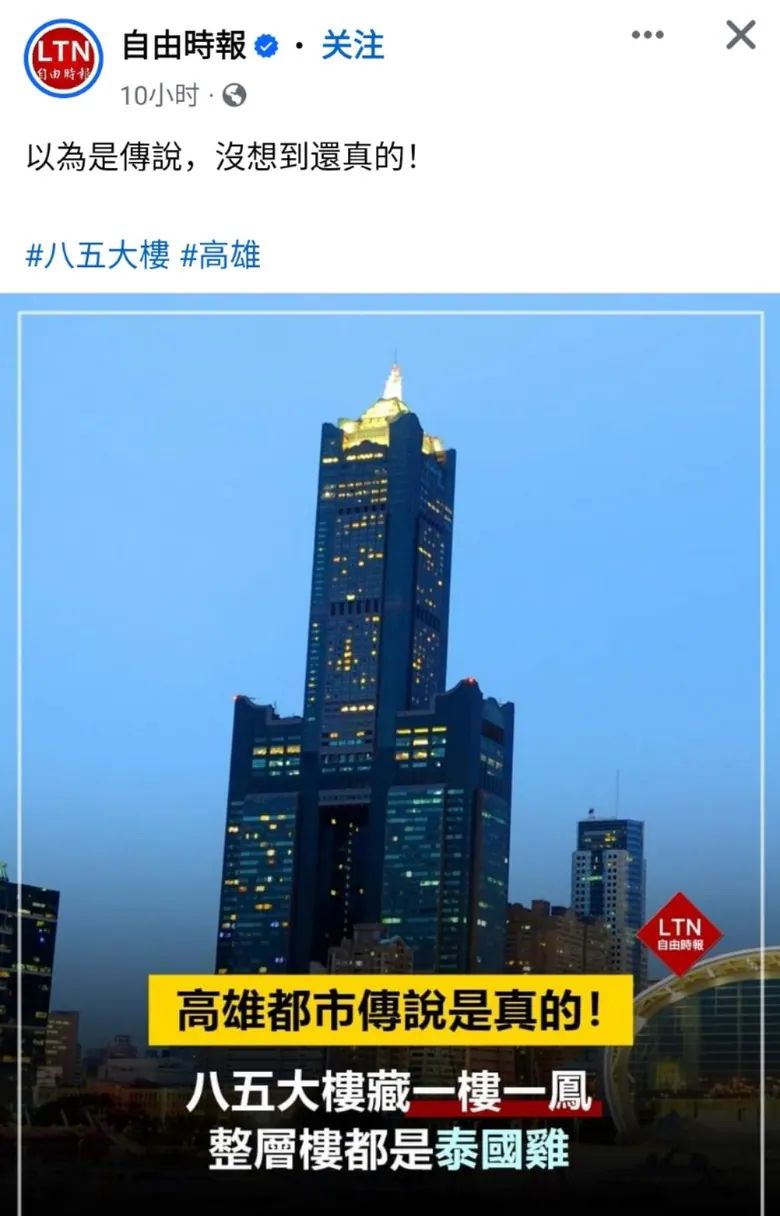Follow 自由時報 via 关注
The width and height of the screenshot is (780, 1216).
[x=352, y=45]
